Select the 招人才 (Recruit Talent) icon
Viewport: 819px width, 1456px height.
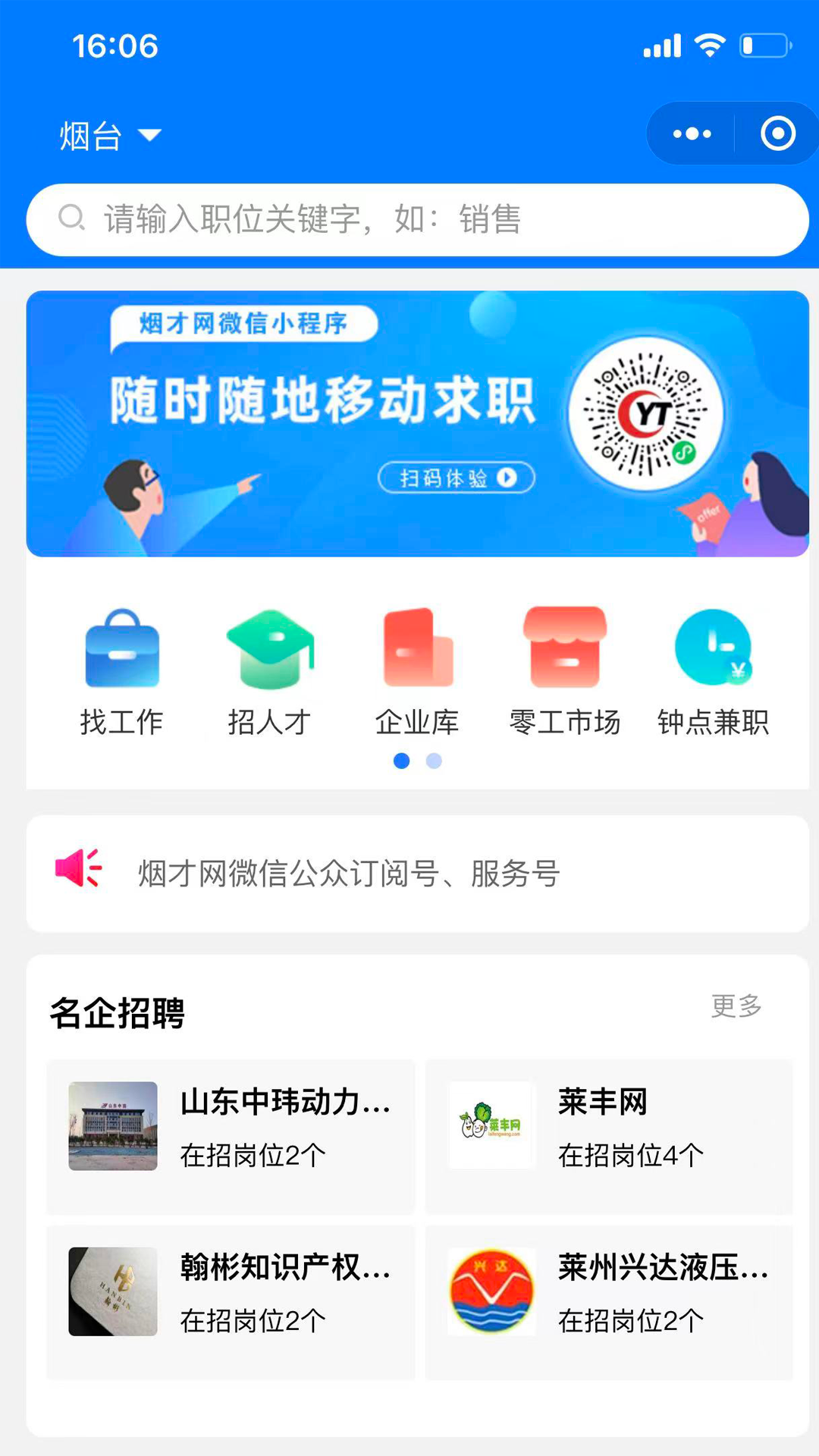pyautogui.click(x=271, y=667)
